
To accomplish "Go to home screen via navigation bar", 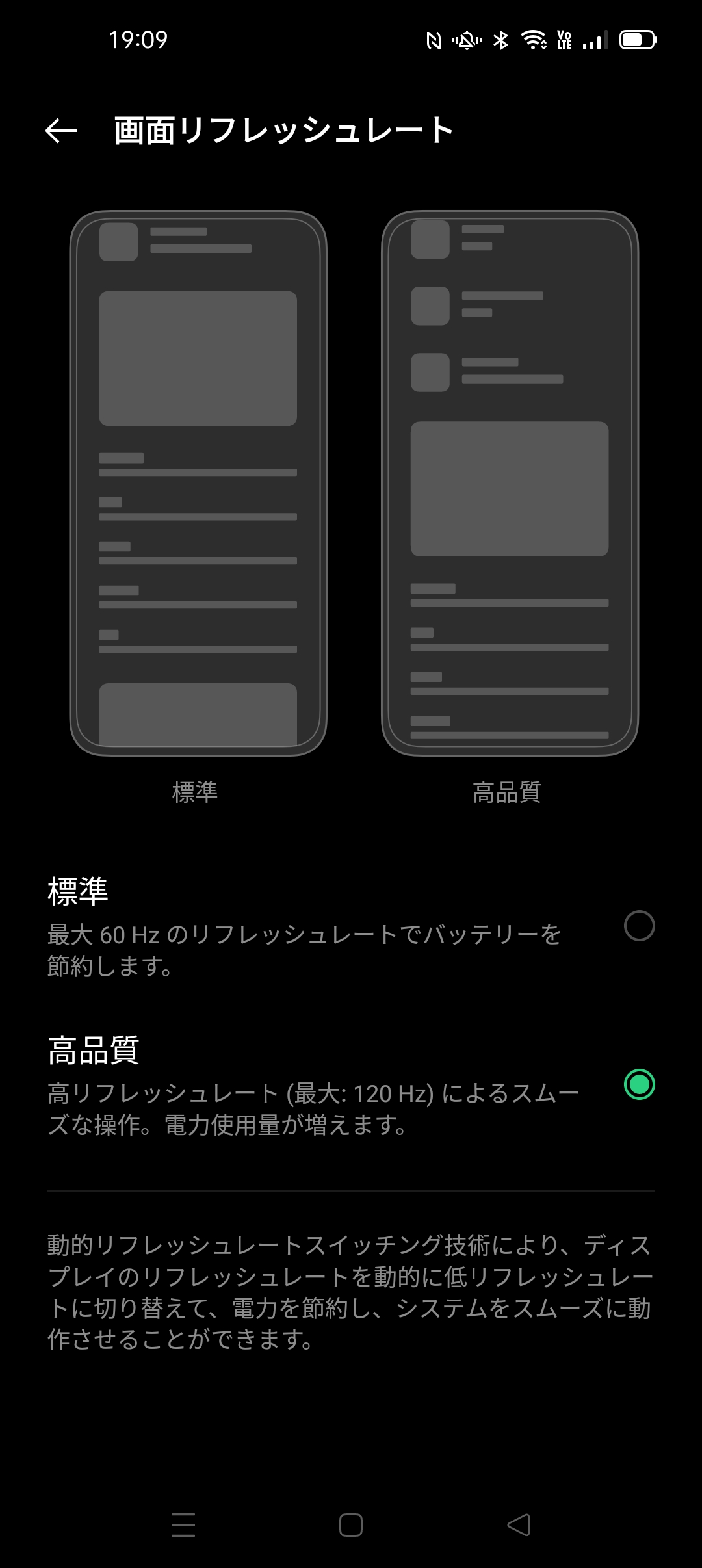I will click(x=351, y=1525).
